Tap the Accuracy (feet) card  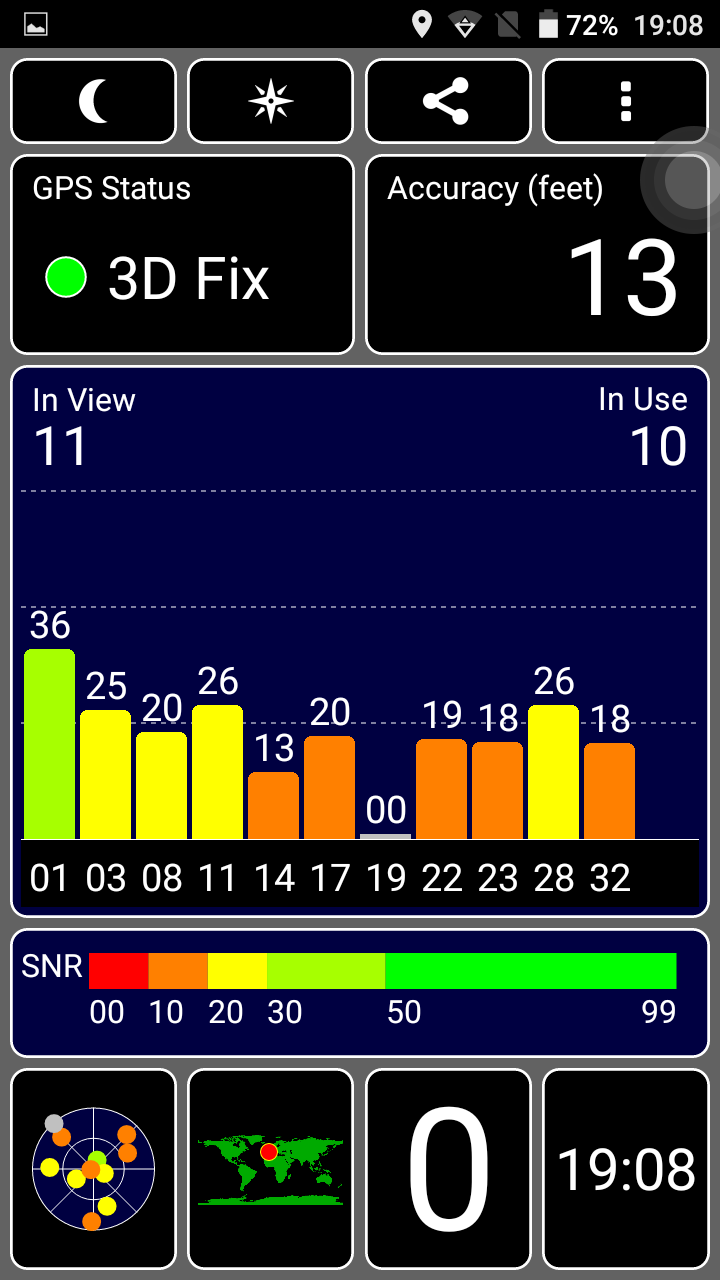click(537, 255)
